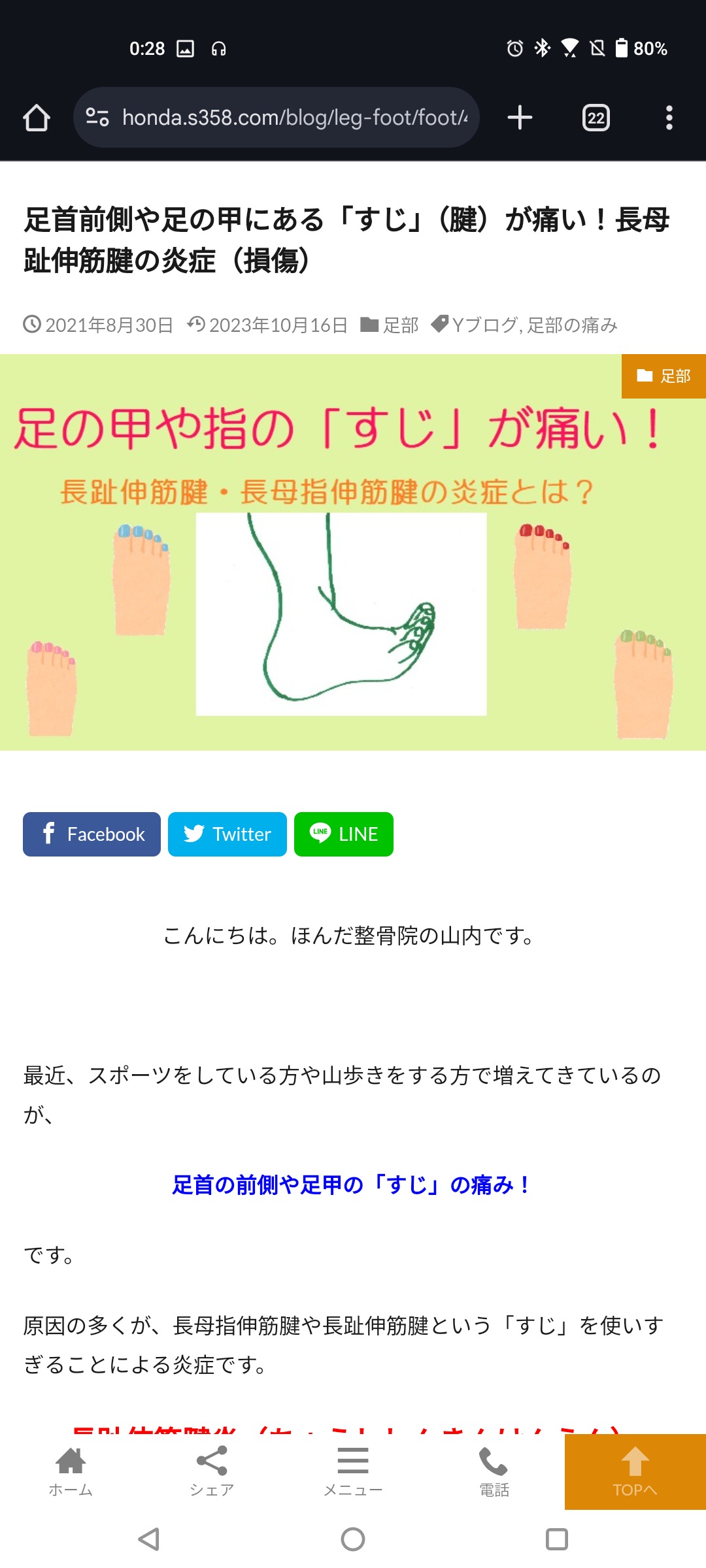Open the シェア option in bottom bar

tap(212, 1471)
